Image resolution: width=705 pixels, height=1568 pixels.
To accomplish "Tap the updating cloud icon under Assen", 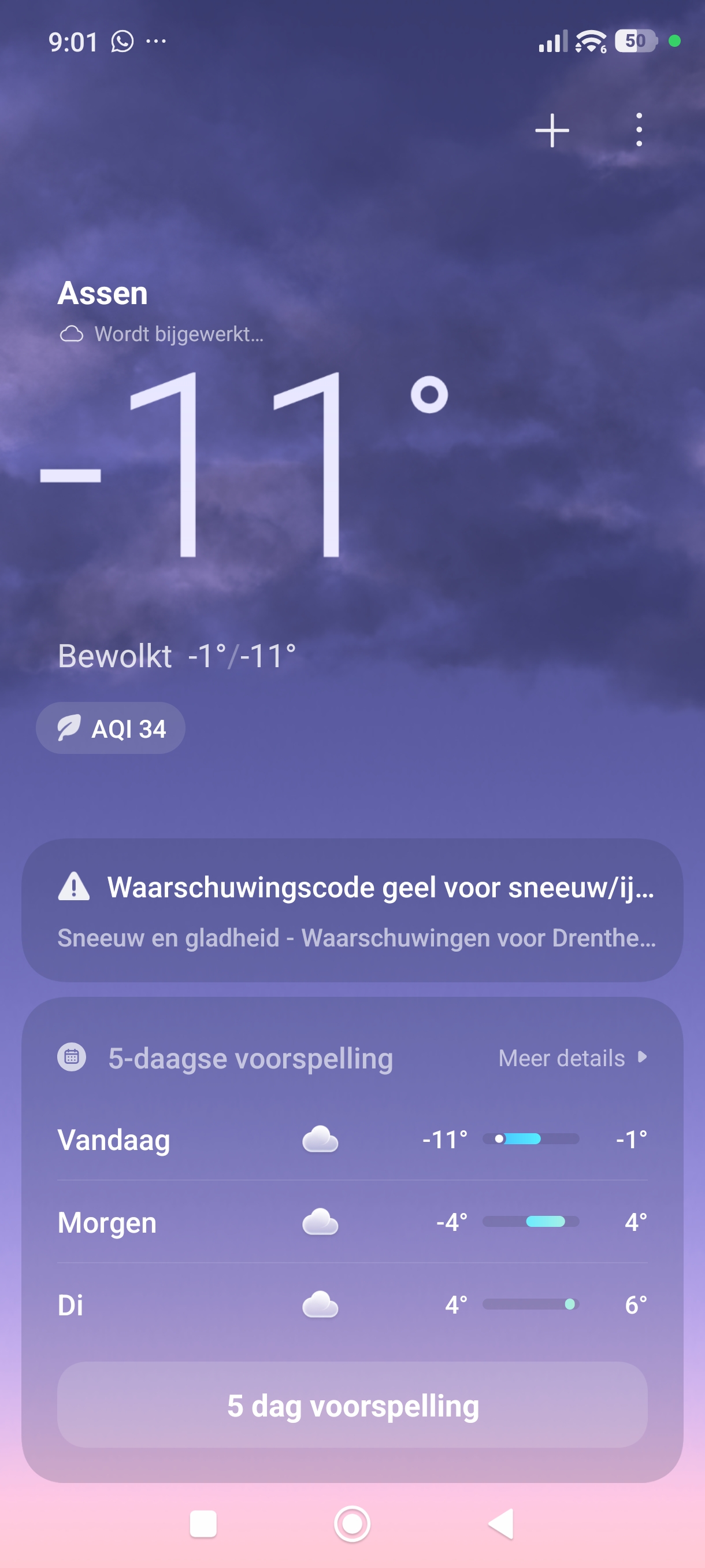I will pyautogui.click(x=73, y=332).
